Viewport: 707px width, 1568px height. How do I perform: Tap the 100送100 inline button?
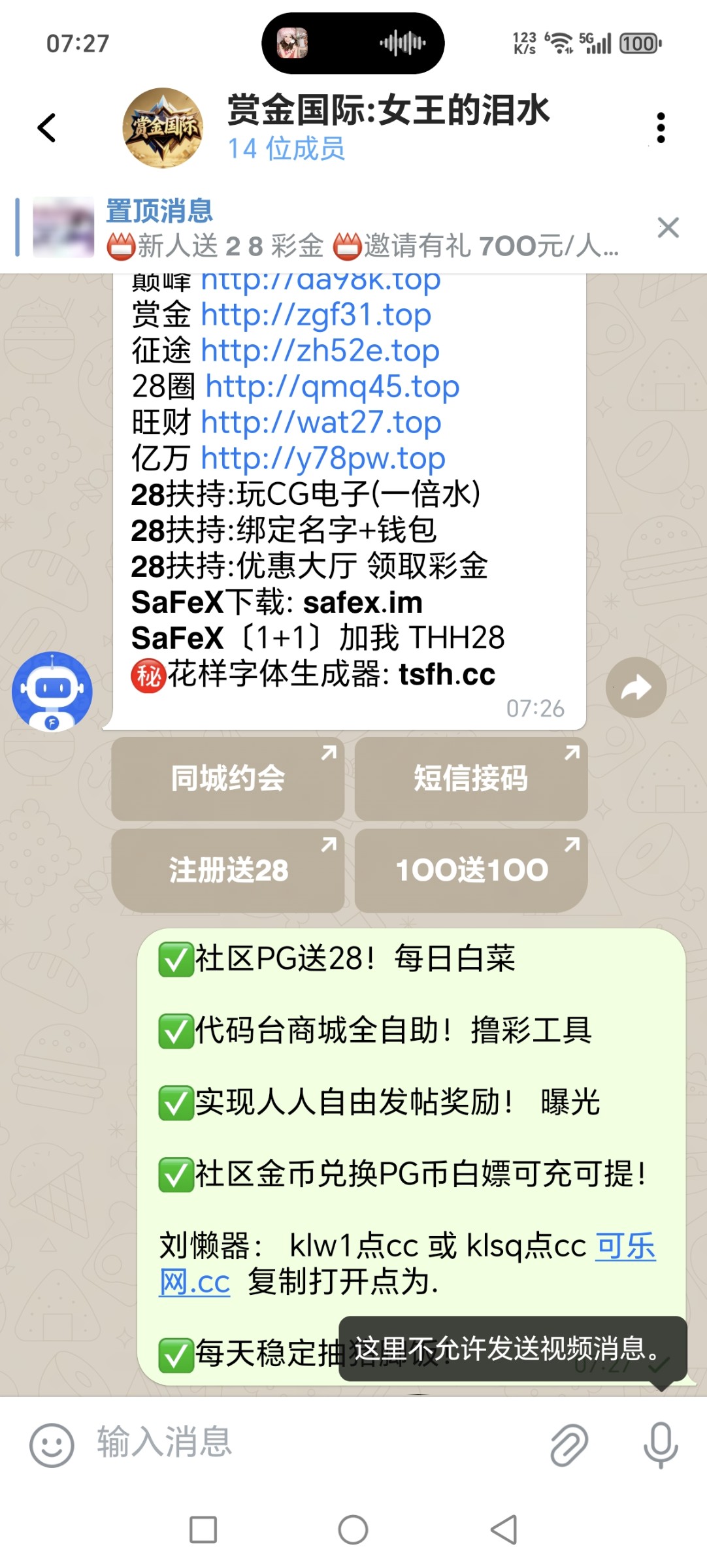coord(471,869)
